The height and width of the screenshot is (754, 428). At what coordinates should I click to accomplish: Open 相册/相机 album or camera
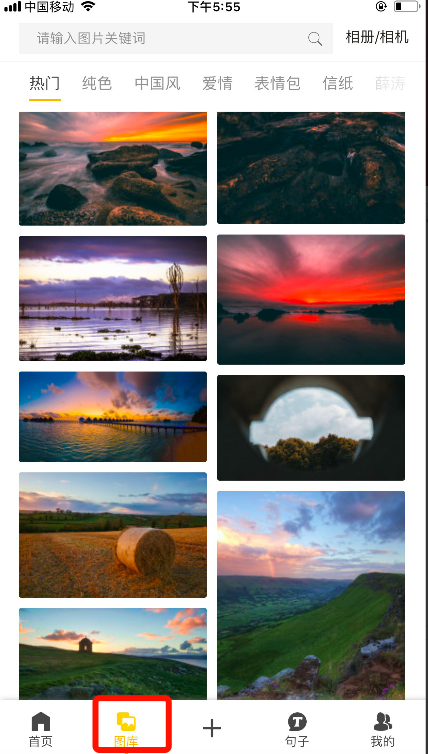(377, 37)
